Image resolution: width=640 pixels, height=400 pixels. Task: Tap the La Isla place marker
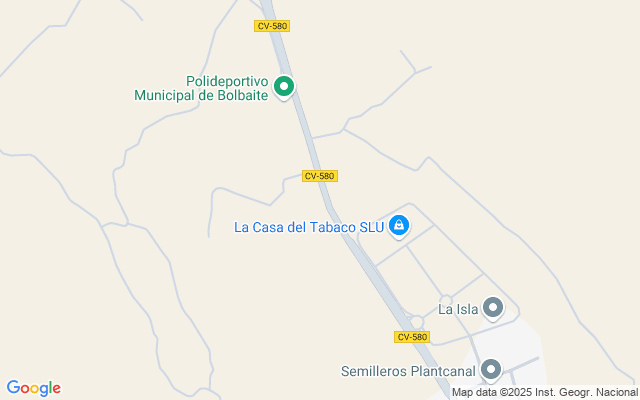point(493,308)
